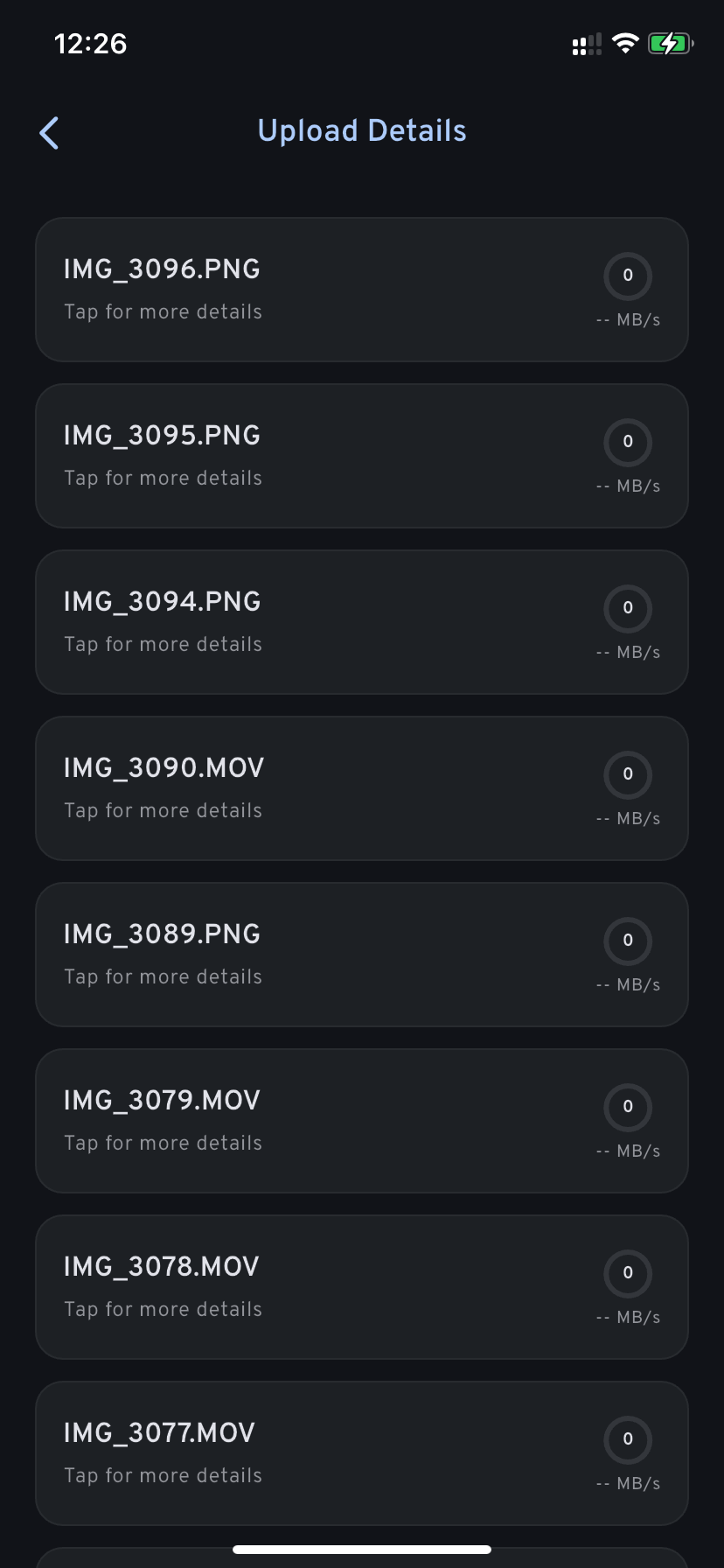Tap the IMG_3094.PNG upload card
This screenshot has width=724, height=1568.
(x=361, y=622)
